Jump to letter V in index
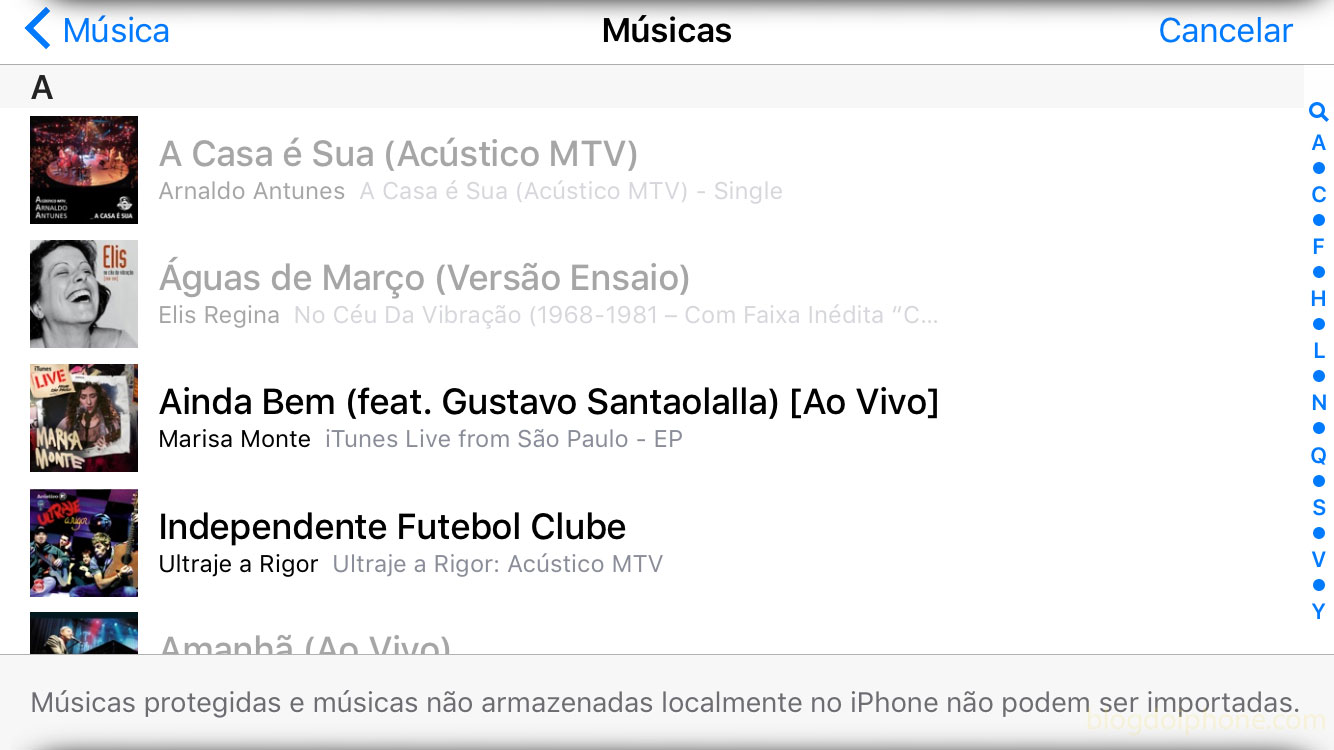The width and height of the screenshot is (1334, 750). (x=1318, y=559)
